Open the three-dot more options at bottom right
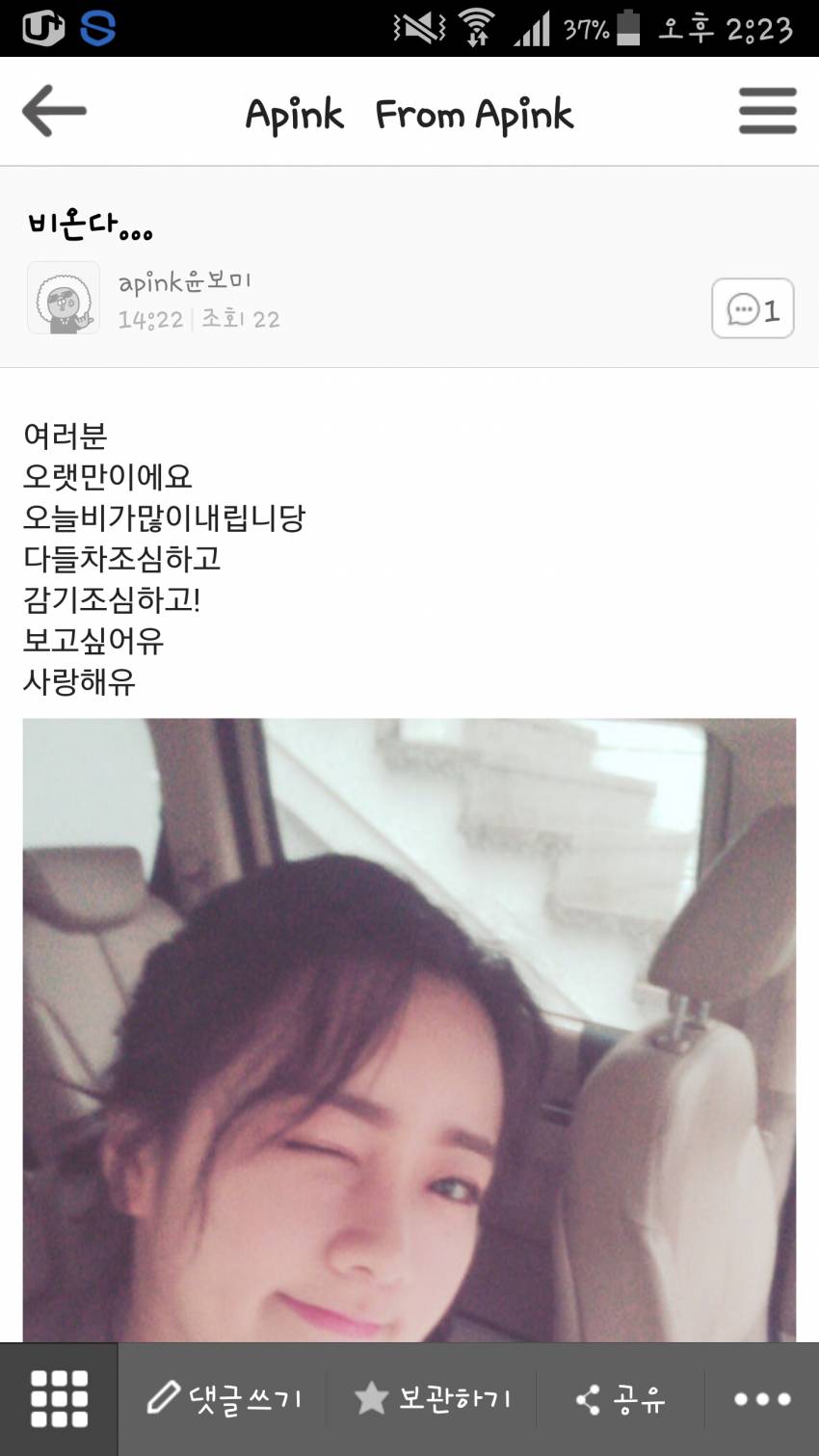This screenshot has width=819, height=1456. (760, 1398)
